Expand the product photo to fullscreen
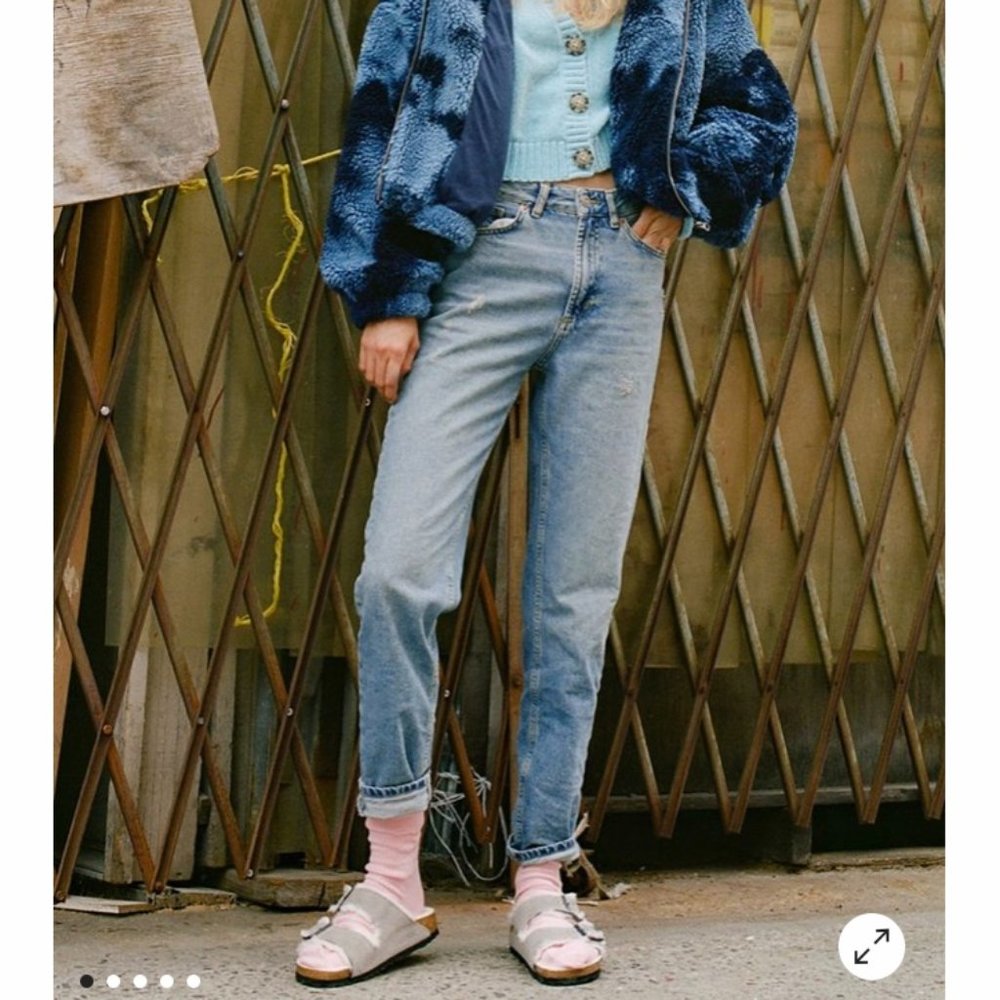Viewport: 1000px width, 1000px height. pos(871,946)
